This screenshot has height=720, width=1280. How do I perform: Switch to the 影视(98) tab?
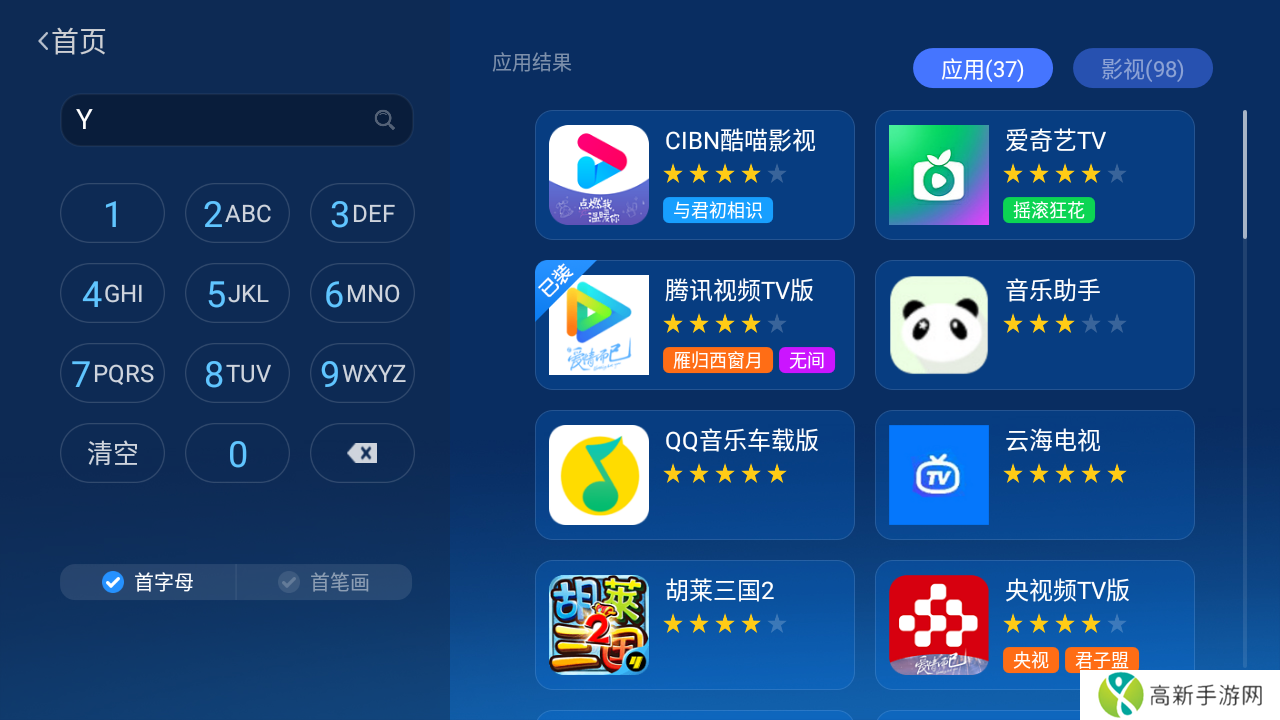pyautogui.click(x=1142, y=69)
